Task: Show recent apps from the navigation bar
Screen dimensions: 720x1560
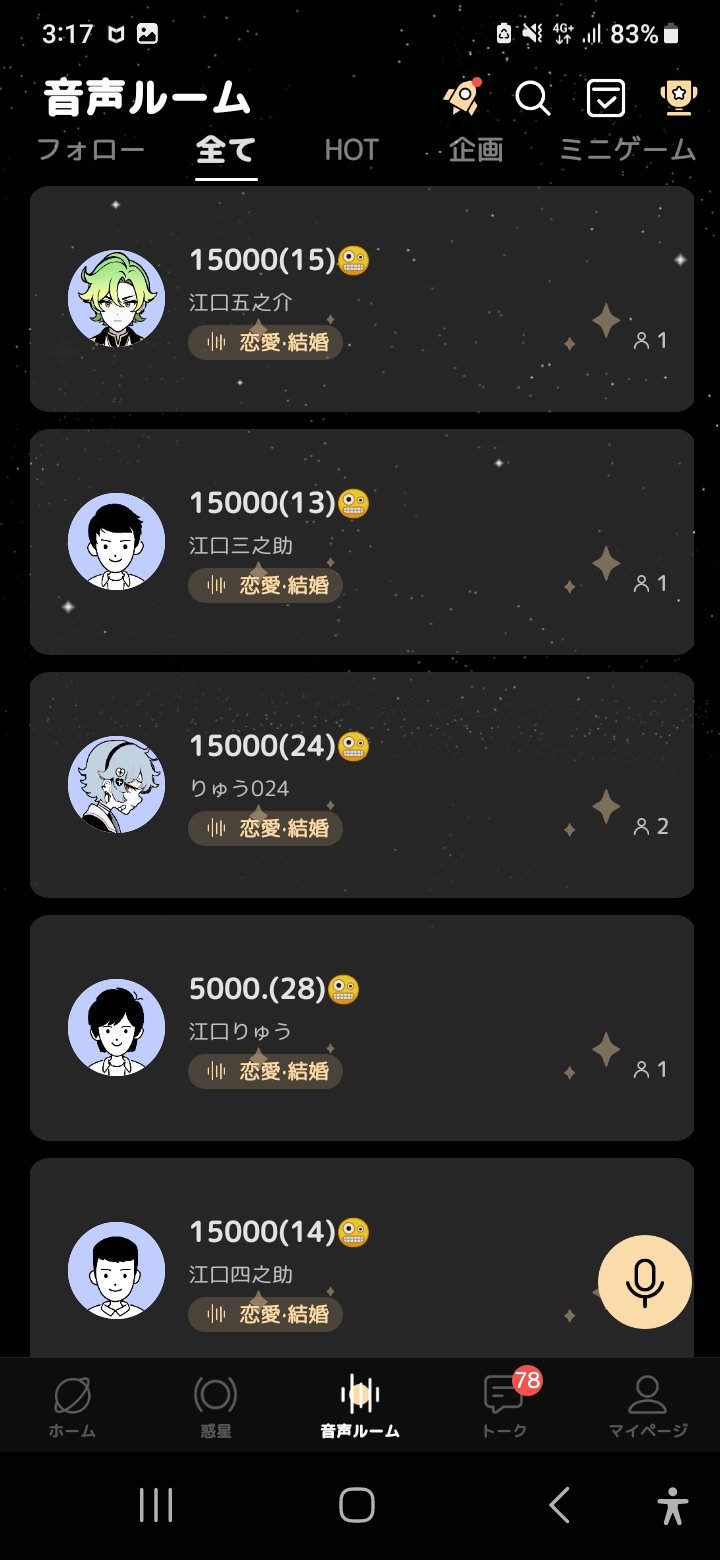Action: tap(156, 1505)
